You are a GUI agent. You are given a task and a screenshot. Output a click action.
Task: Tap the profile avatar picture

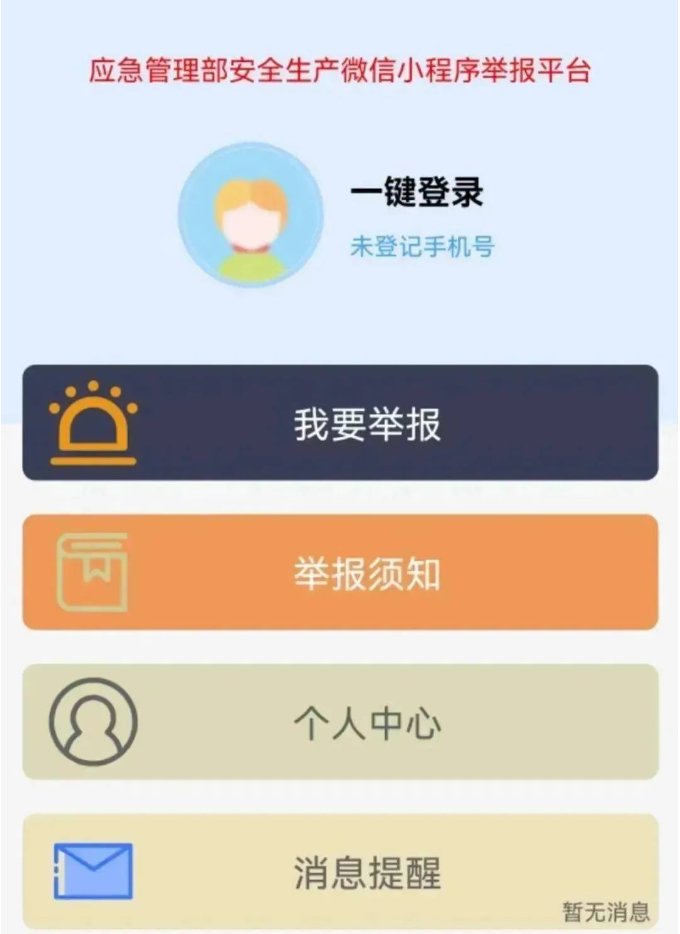pos(251,215)
